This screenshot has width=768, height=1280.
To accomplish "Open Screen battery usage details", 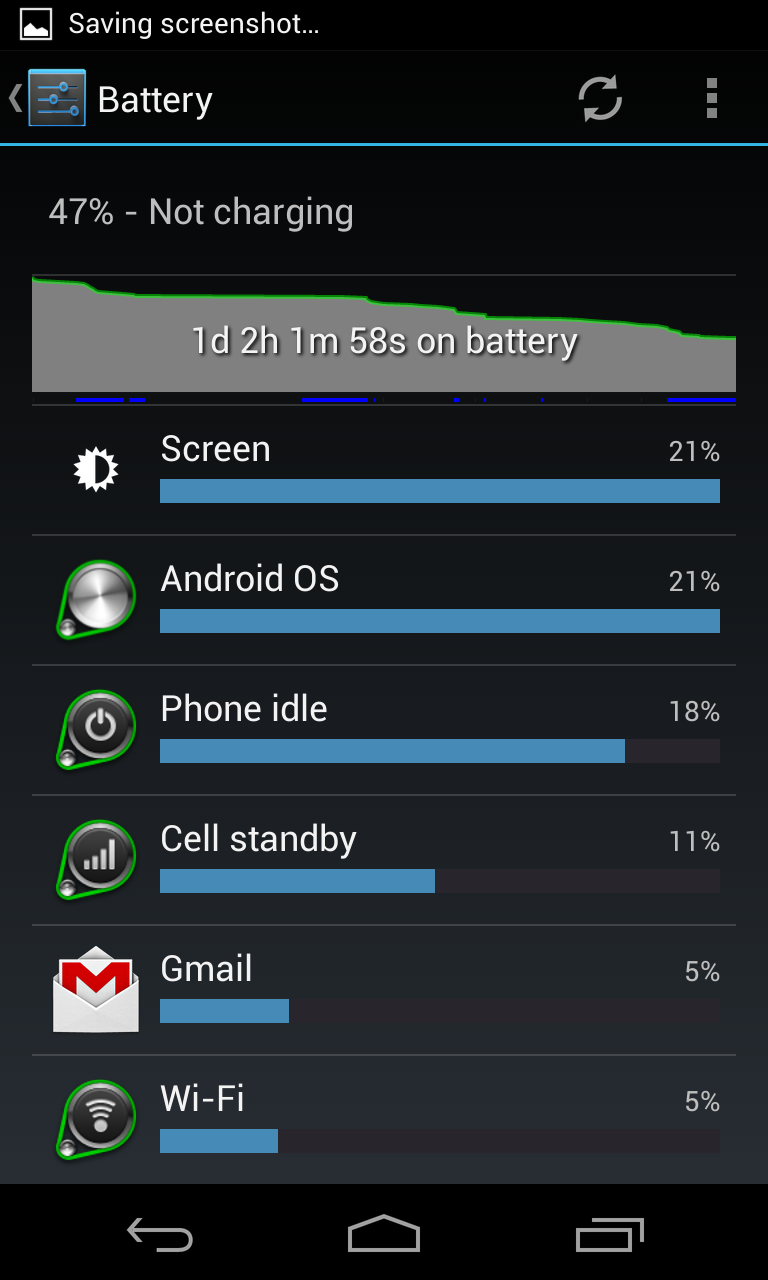I will [x=384, y=470].
